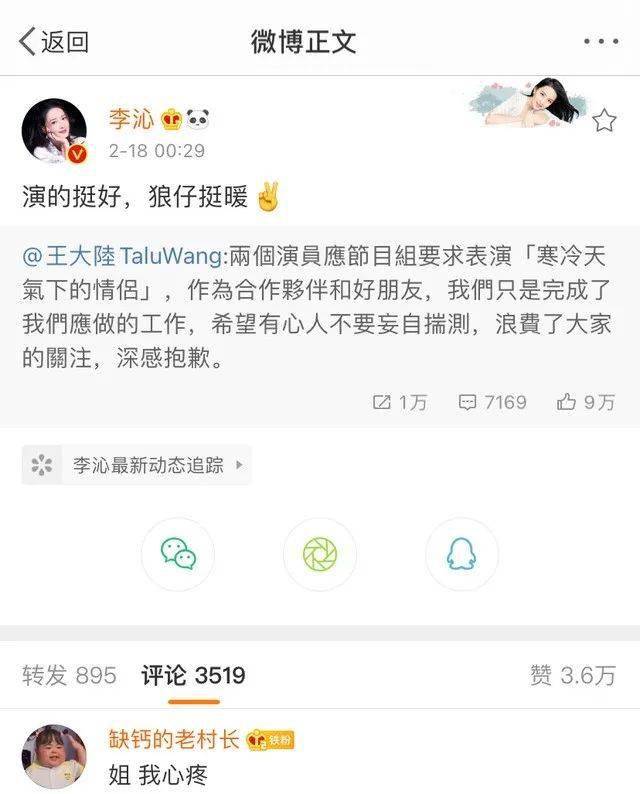Switch to the 转发 895 tab

tap(69, 676)
